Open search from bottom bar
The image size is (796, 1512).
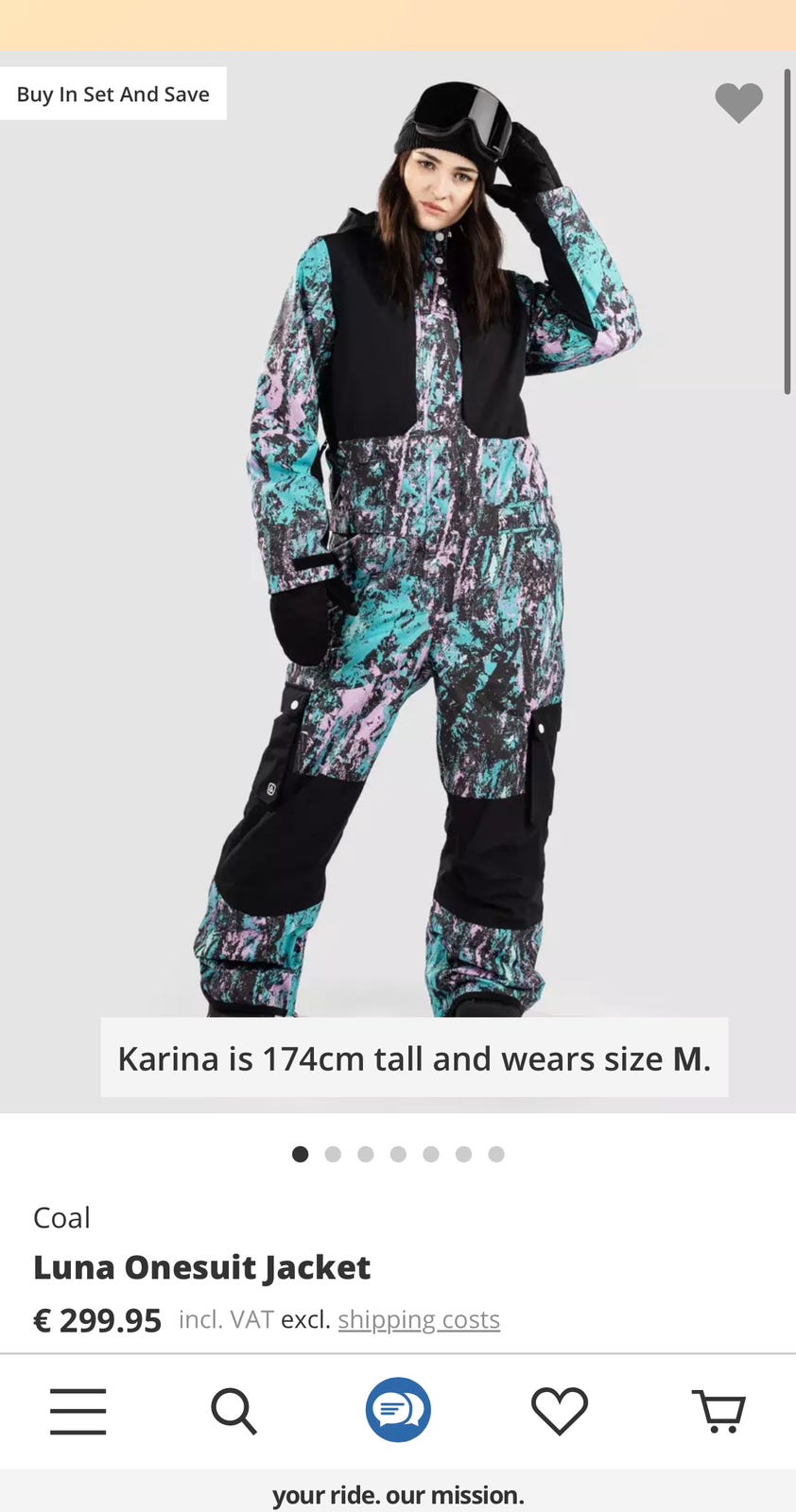pyautogui.click(x=234, y=1411)
